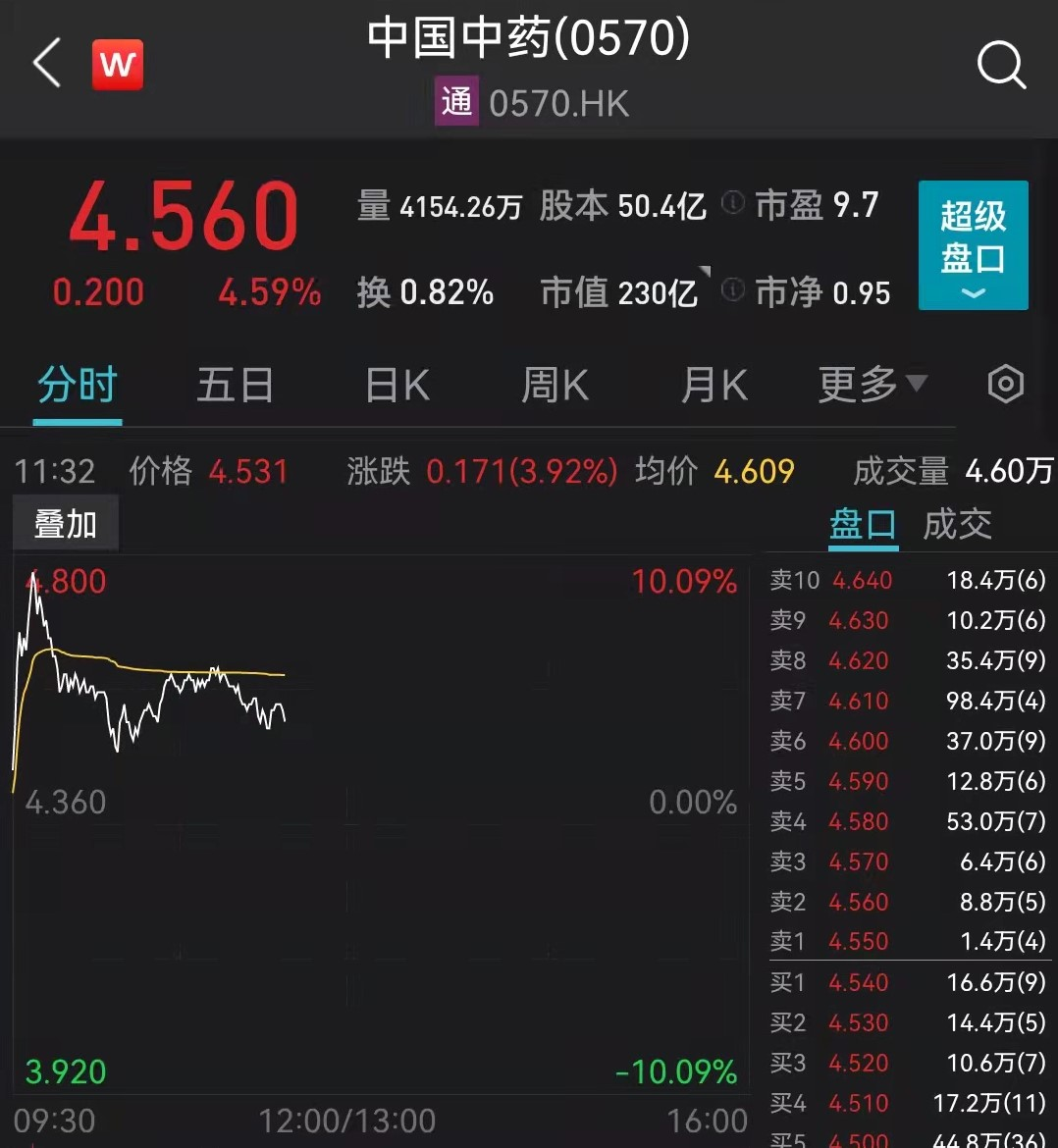Show the 日K chart
The height and width of the screenshot is (1148, 1058).
point(397,386)
